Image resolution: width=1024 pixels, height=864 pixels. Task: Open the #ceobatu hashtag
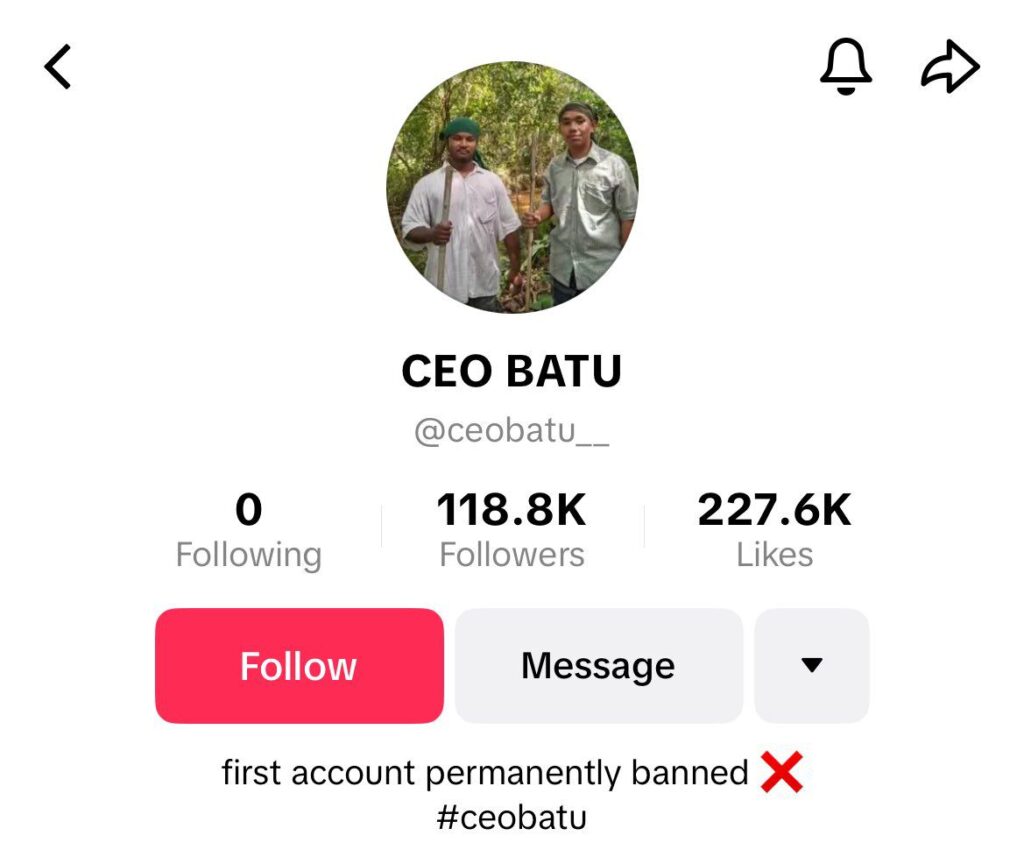click(x=512, y=817)
